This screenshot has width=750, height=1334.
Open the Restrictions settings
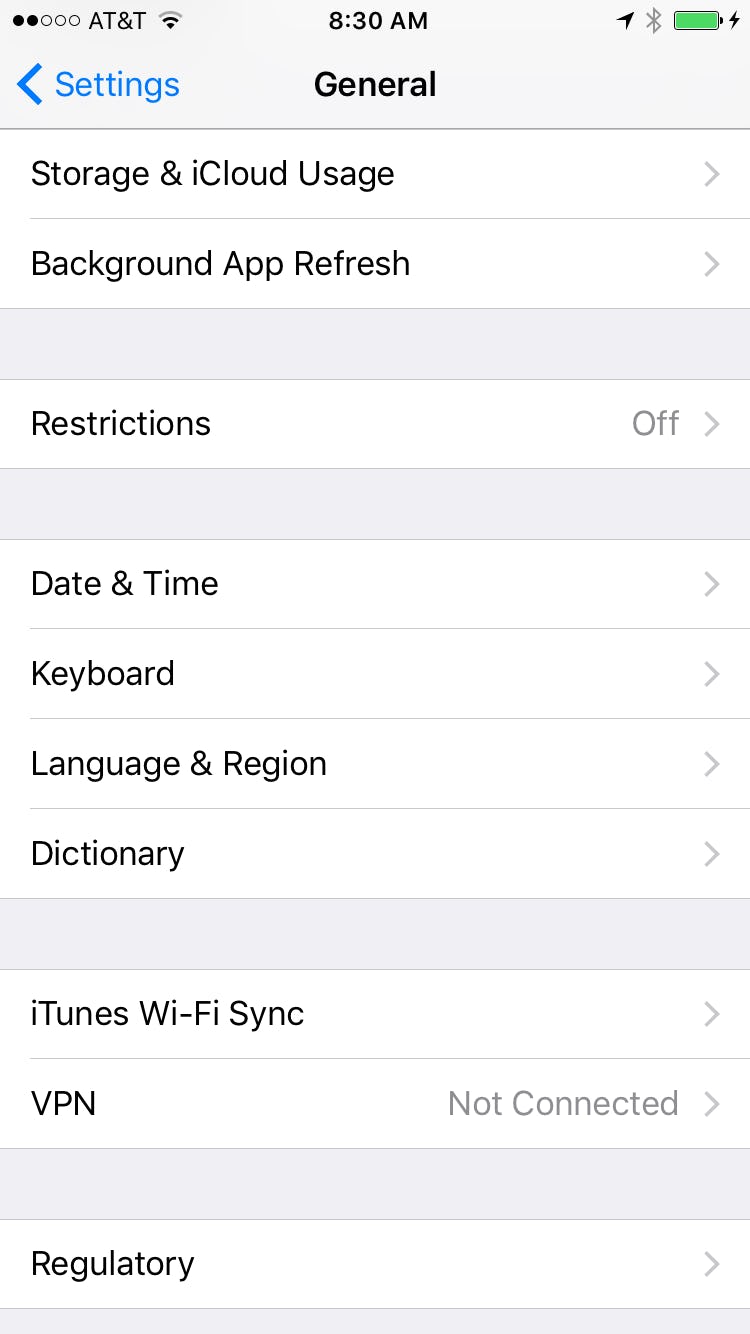point(375,424)
